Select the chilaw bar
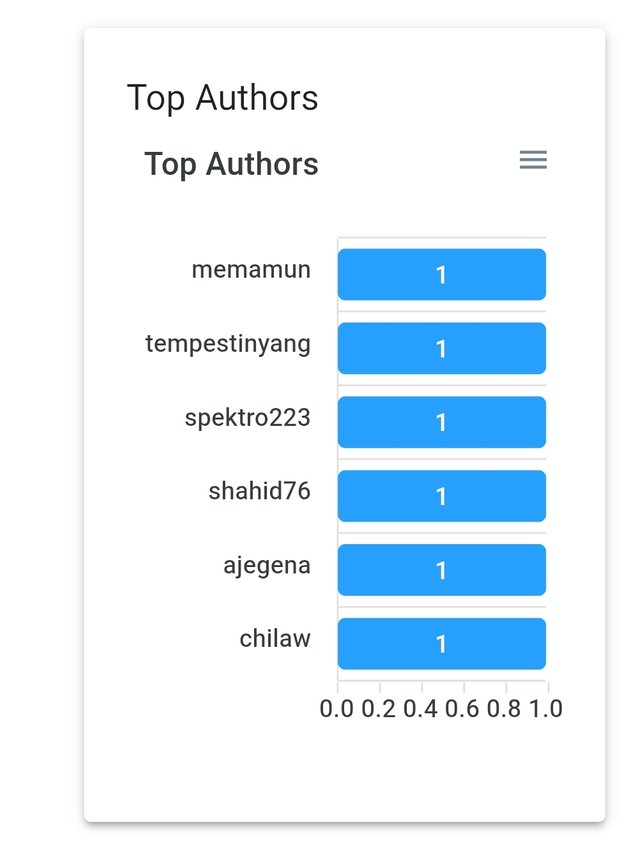Image resolution: width=640 pixels, height=842 pixels. pos(441,644)
